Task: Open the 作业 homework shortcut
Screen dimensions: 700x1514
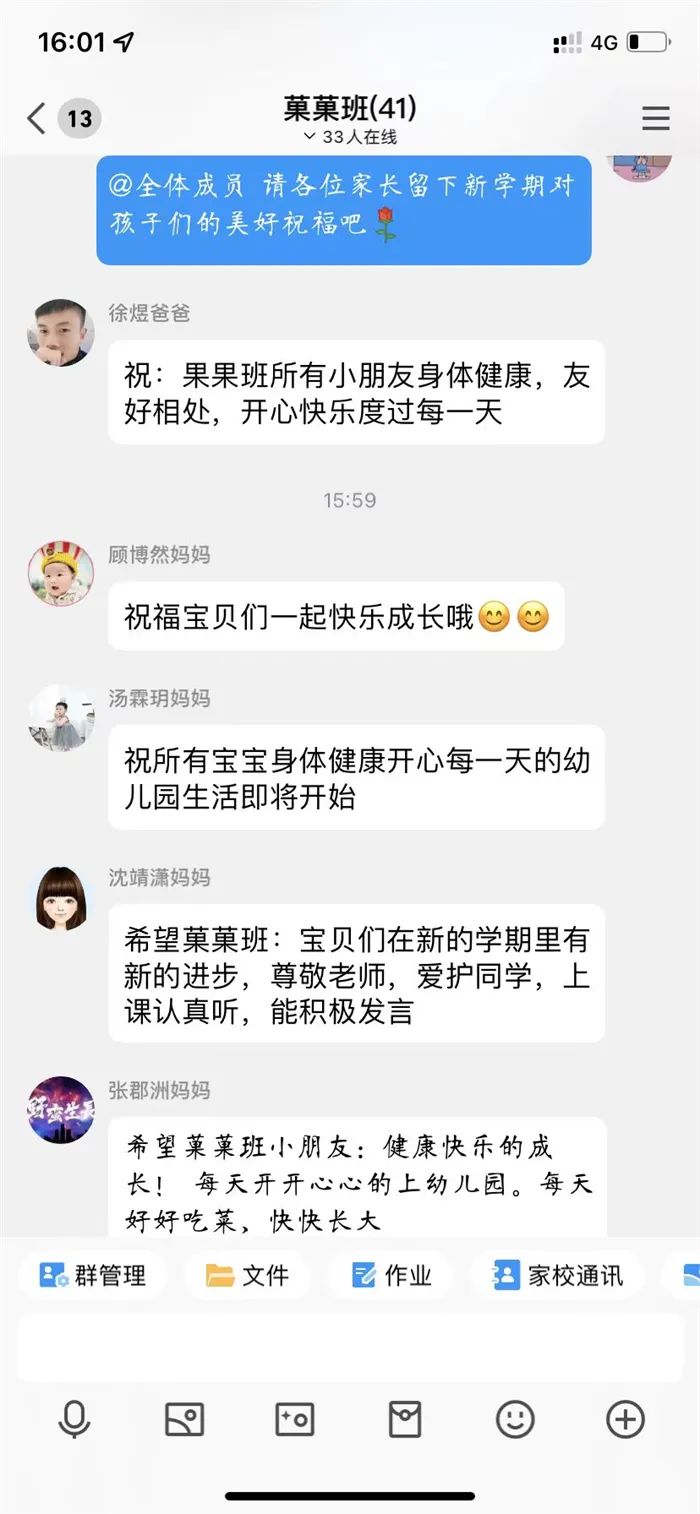Action: [392, 1275]
